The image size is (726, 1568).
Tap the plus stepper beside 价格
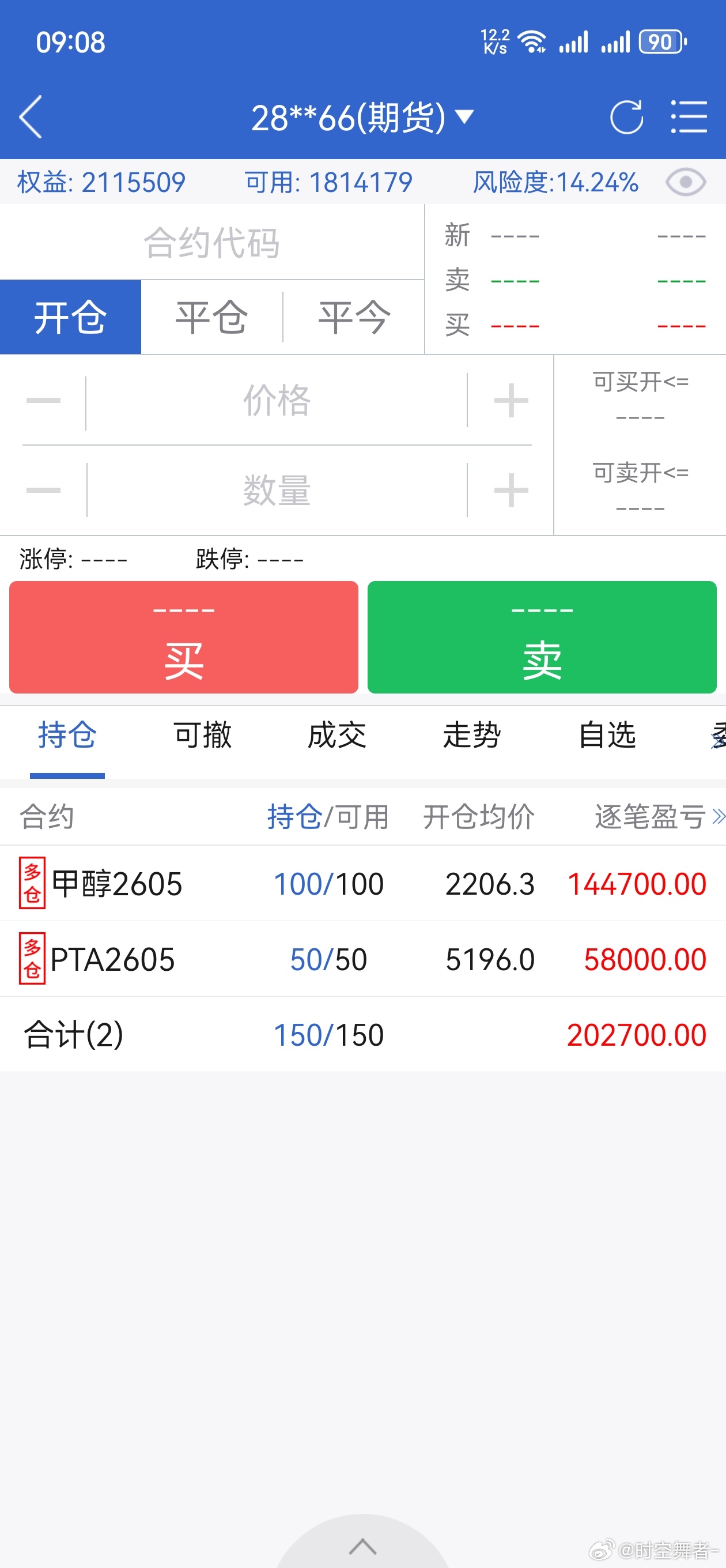(x=509, y=400)
